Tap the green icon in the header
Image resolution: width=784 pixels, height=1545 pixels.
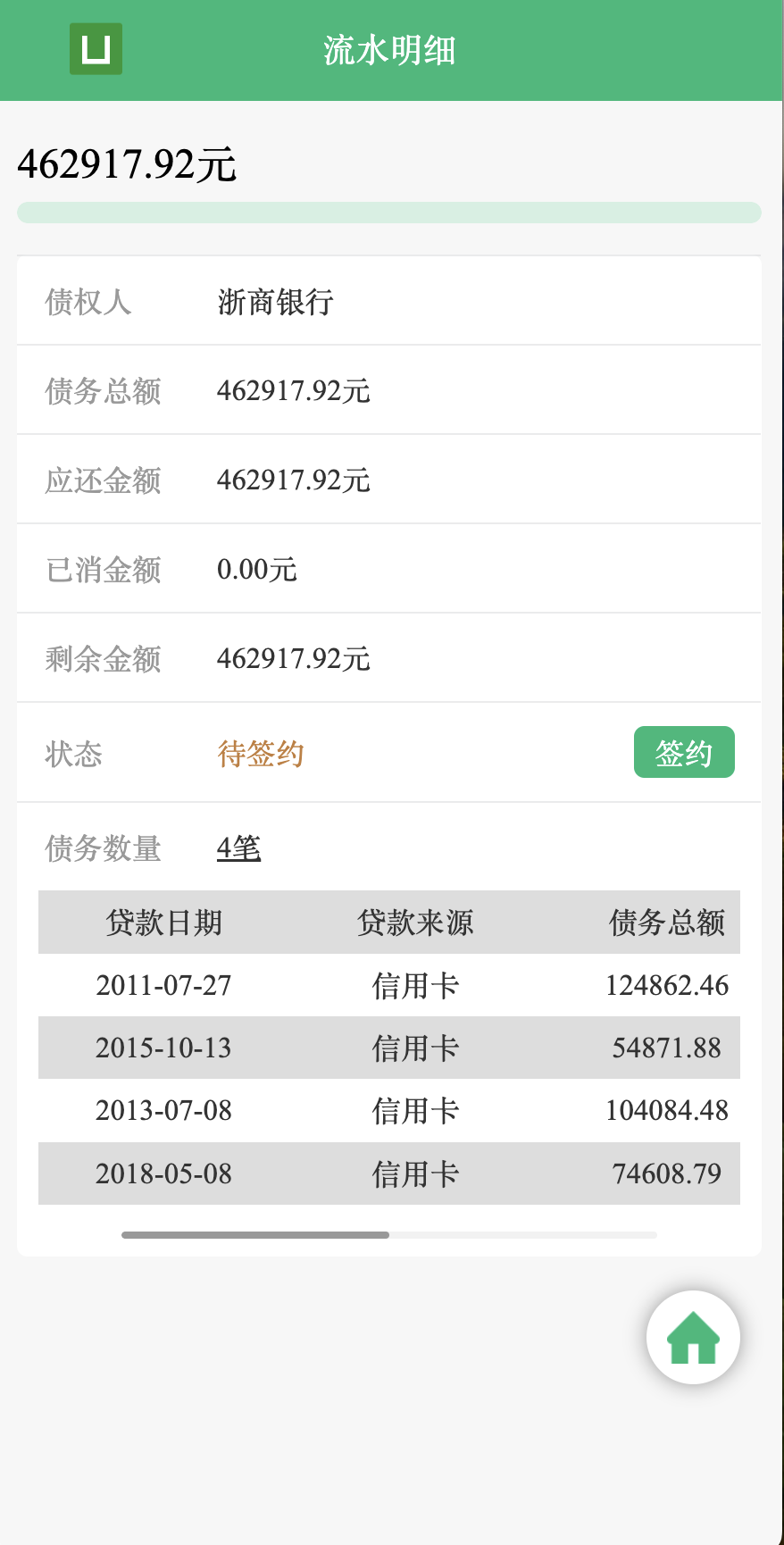[96, 49]
